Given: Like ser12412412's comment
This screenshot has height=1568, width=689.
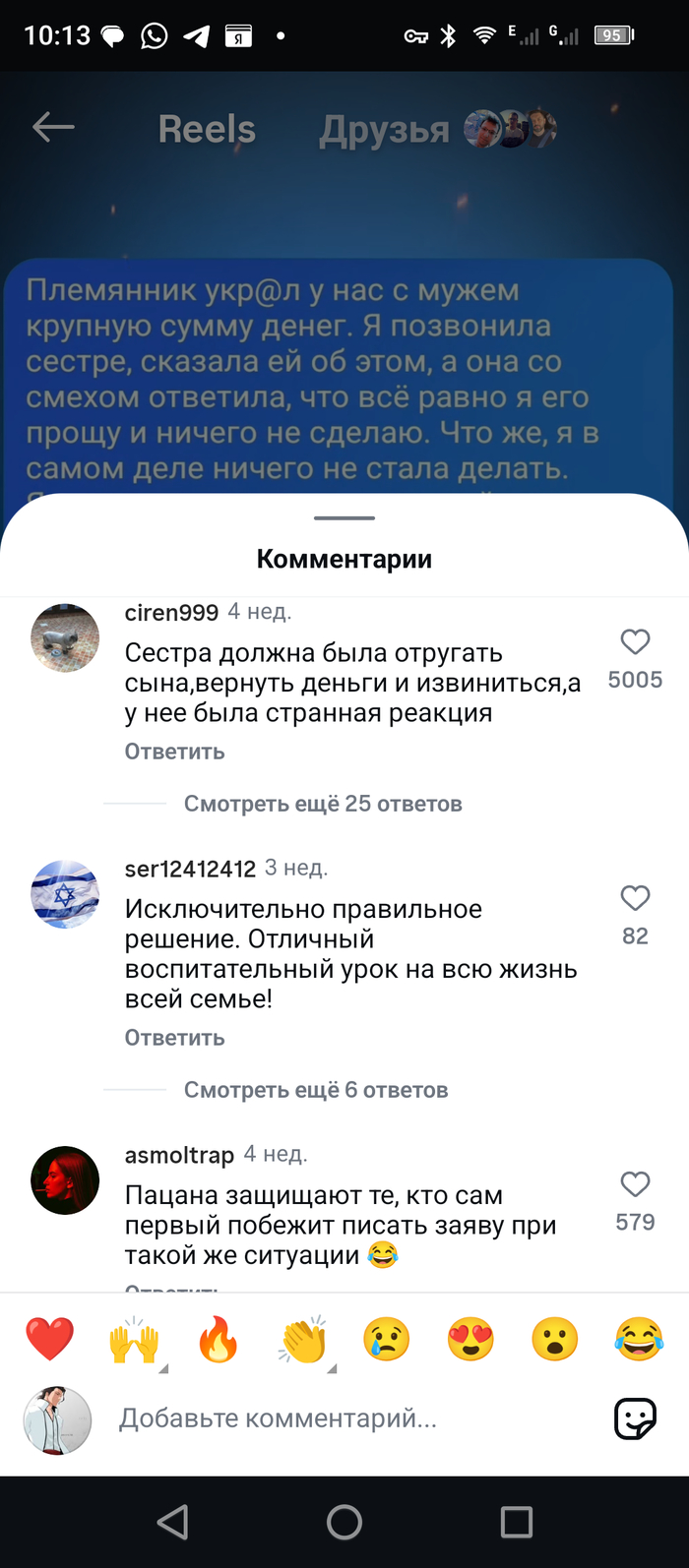Looking at the screenshot, I should [635, 898].
